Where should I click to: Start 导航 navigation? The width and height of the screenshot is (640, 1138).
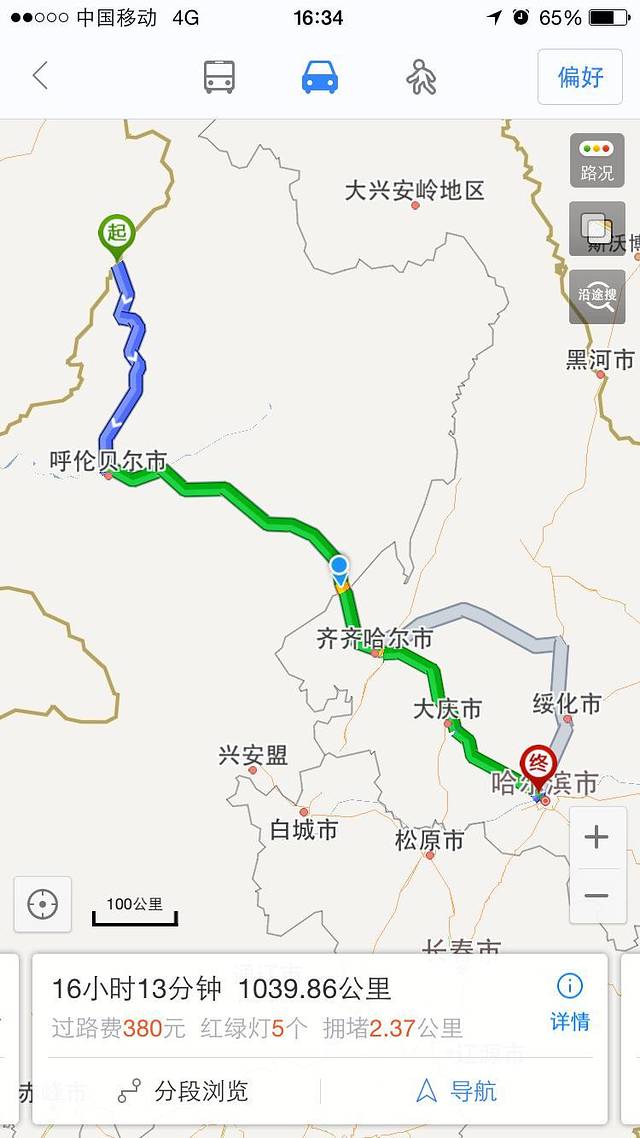(457, 1091)
